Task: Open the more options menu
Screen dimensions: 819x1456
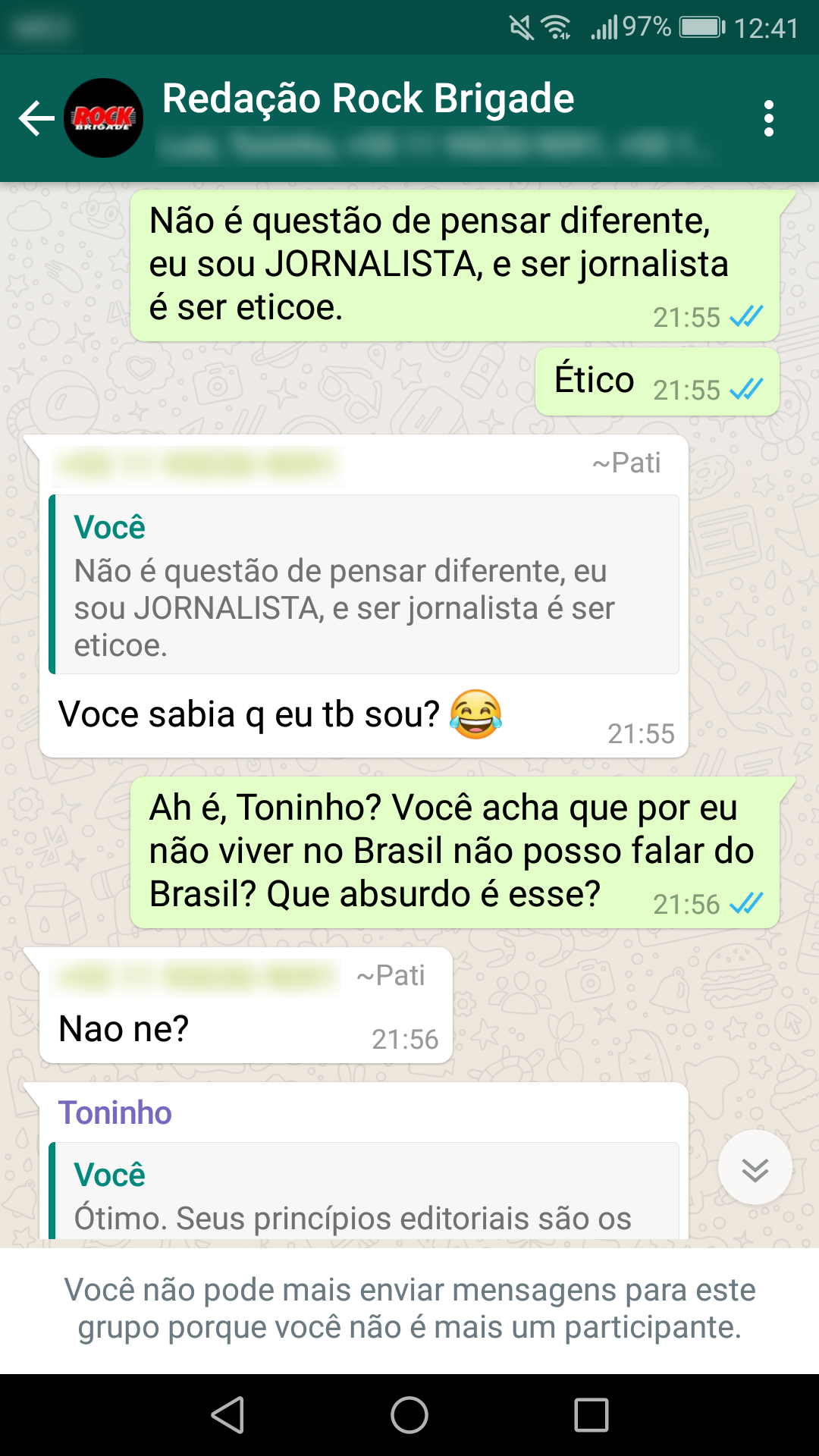Action: 769,119
